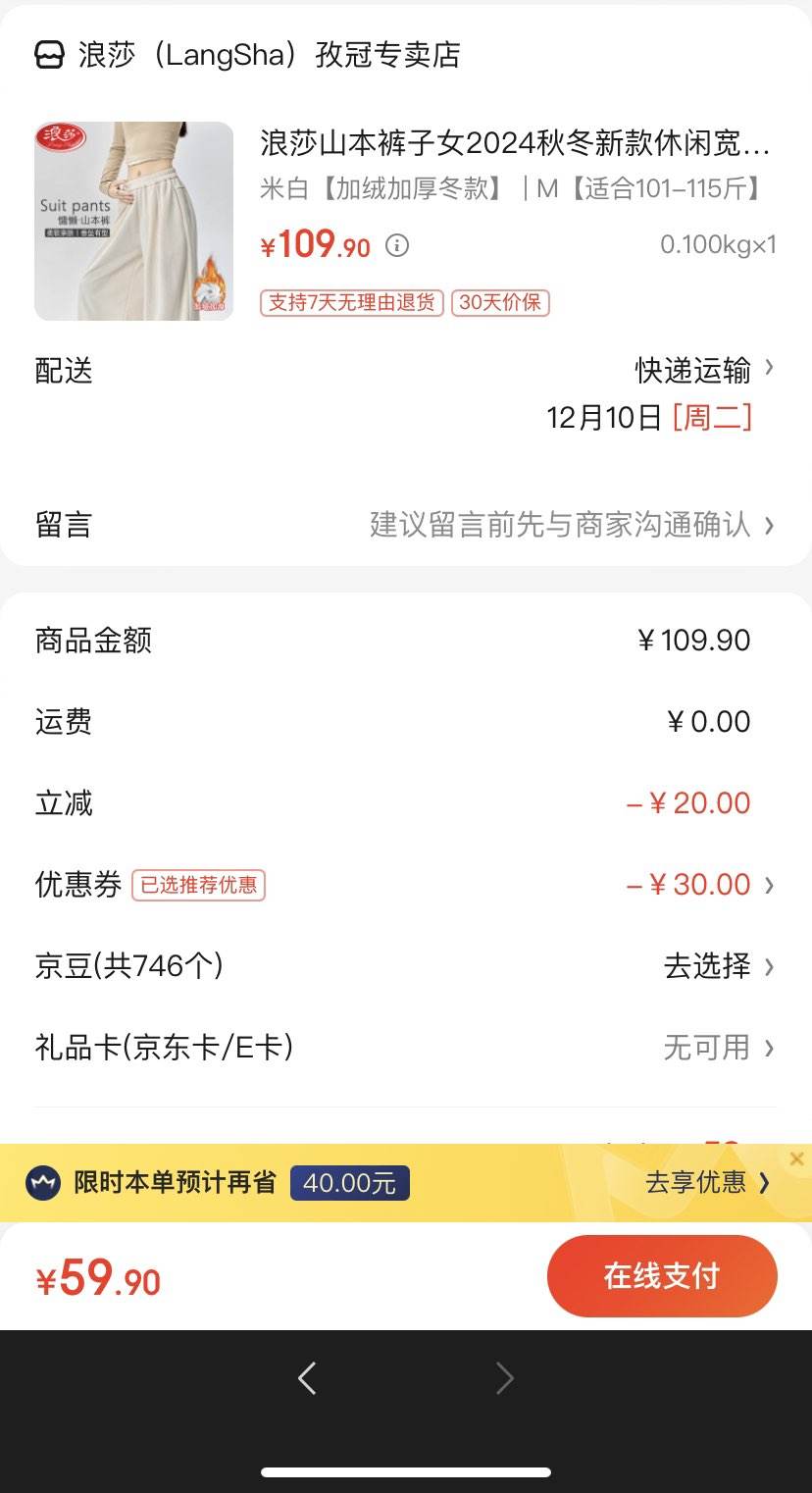Dismiss the promo banner via the × icon
This screenshot has height=1493, width=812.
(796, 1158)
